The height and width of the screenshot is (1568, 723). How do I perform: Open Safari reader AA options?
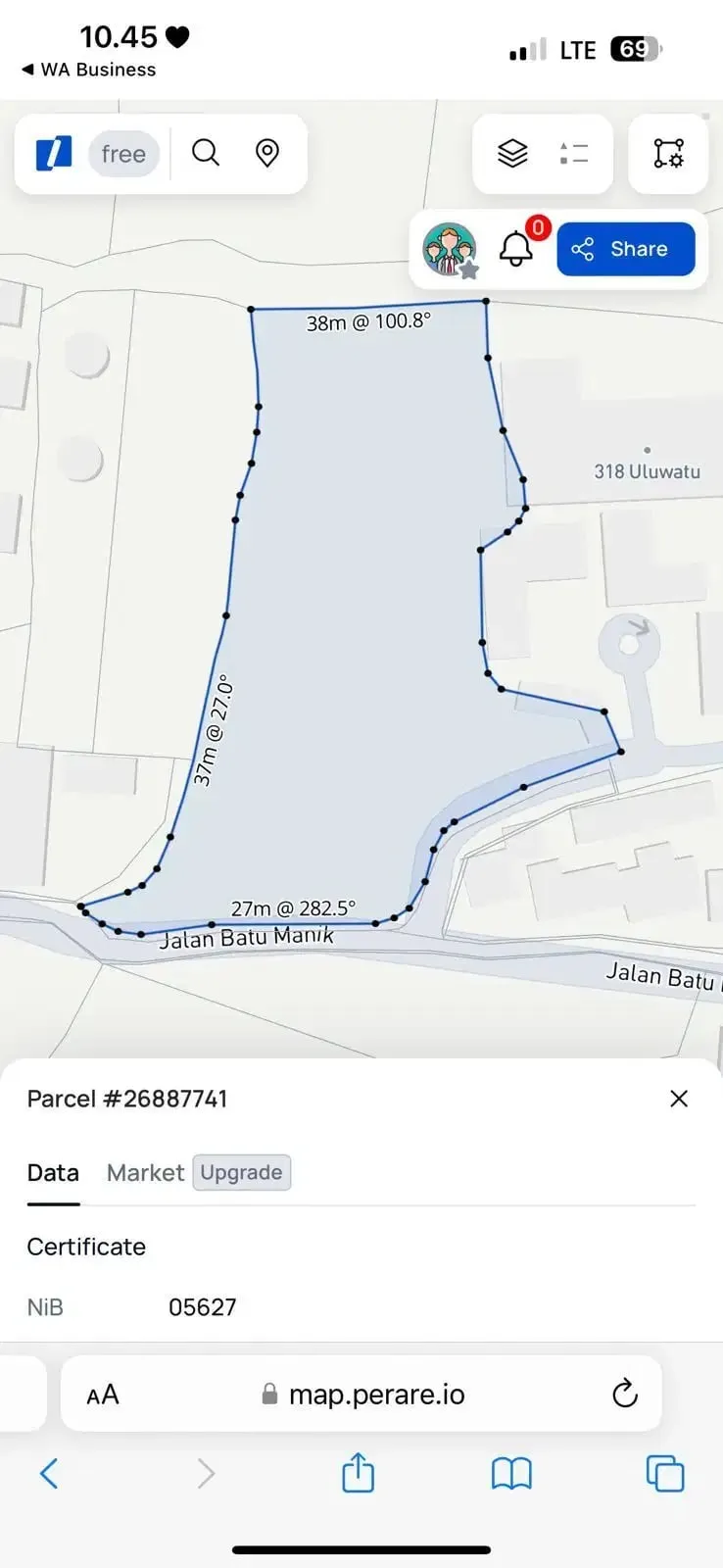tap(103, 1395)
